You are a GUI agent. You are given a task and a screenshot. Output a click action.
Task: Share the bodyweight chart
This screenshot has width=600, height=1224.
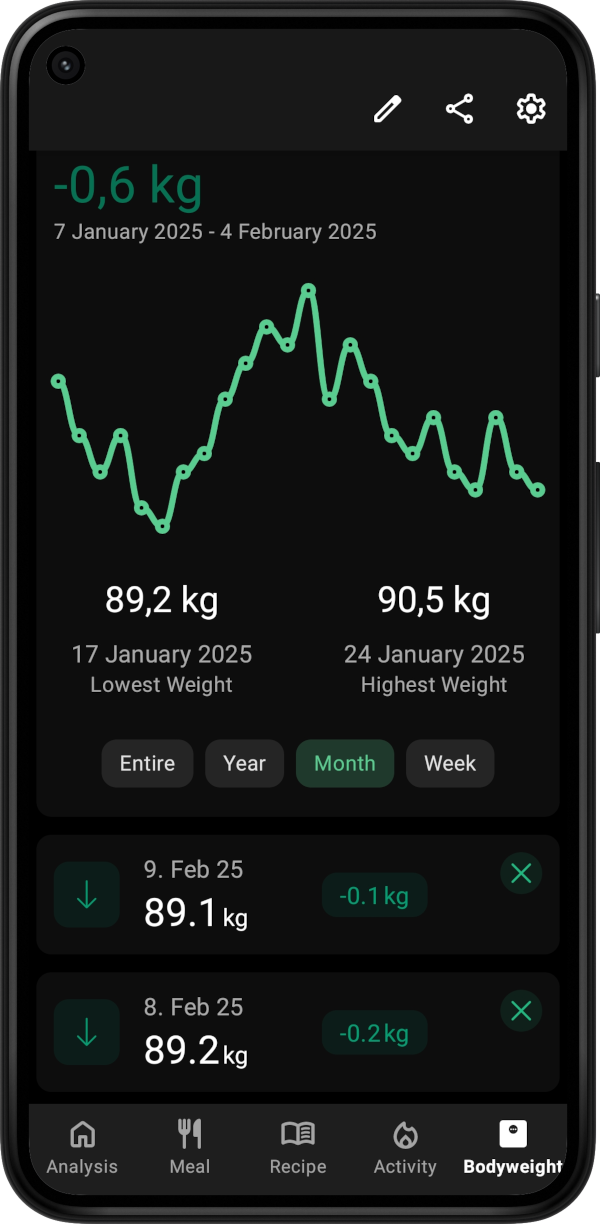[459, 109]
